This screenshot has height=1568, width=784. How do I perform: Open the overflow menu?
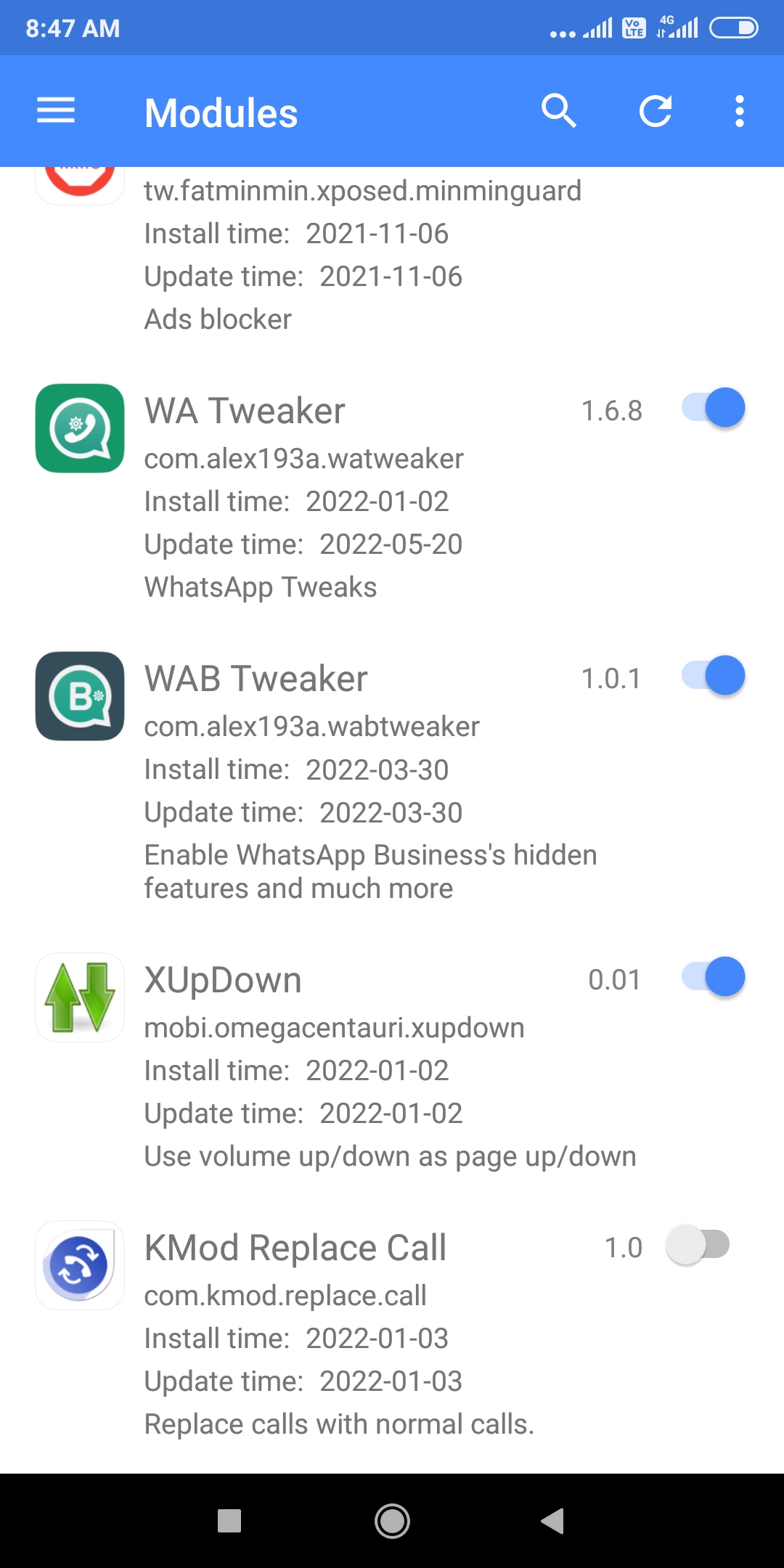tap(739, 111)
